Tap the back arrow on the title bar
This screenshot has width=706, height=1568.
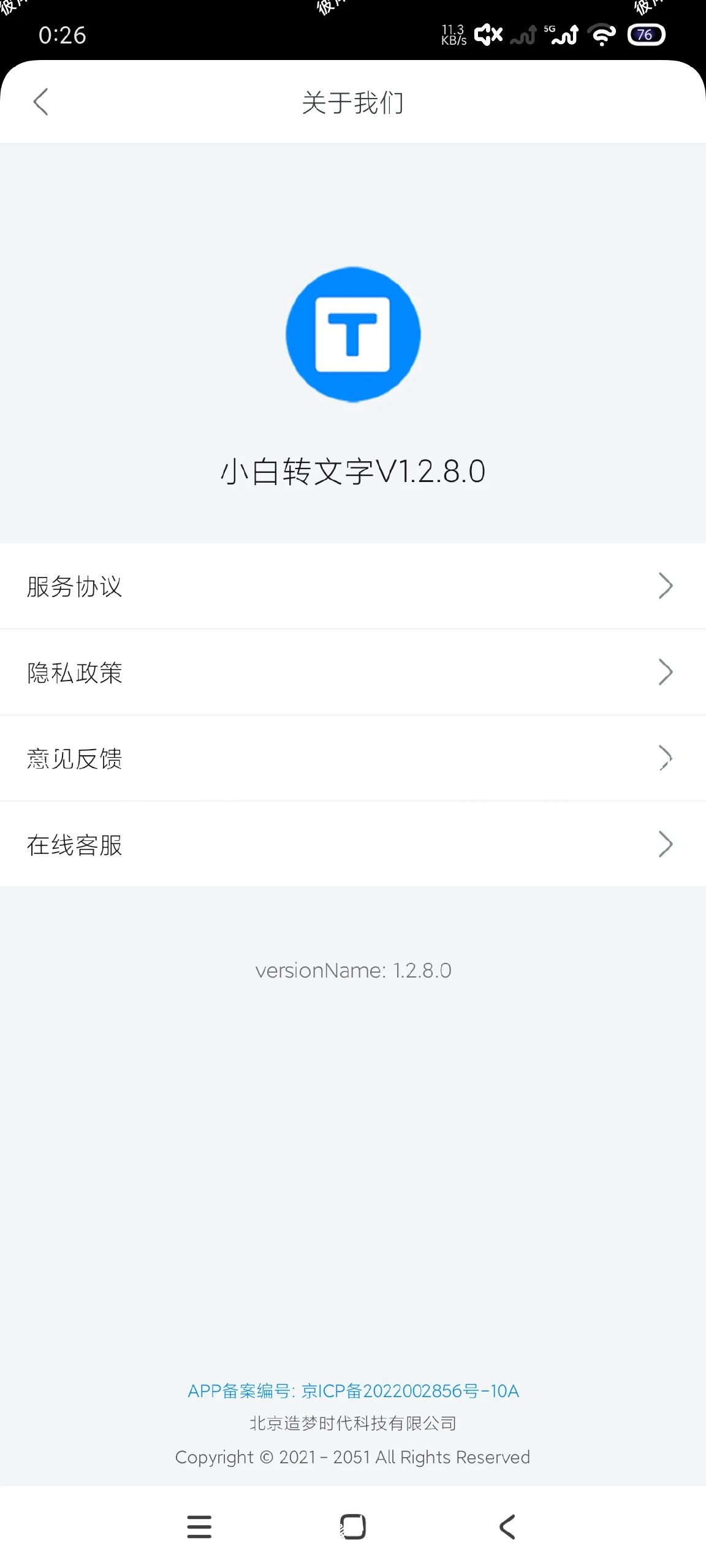40,102
